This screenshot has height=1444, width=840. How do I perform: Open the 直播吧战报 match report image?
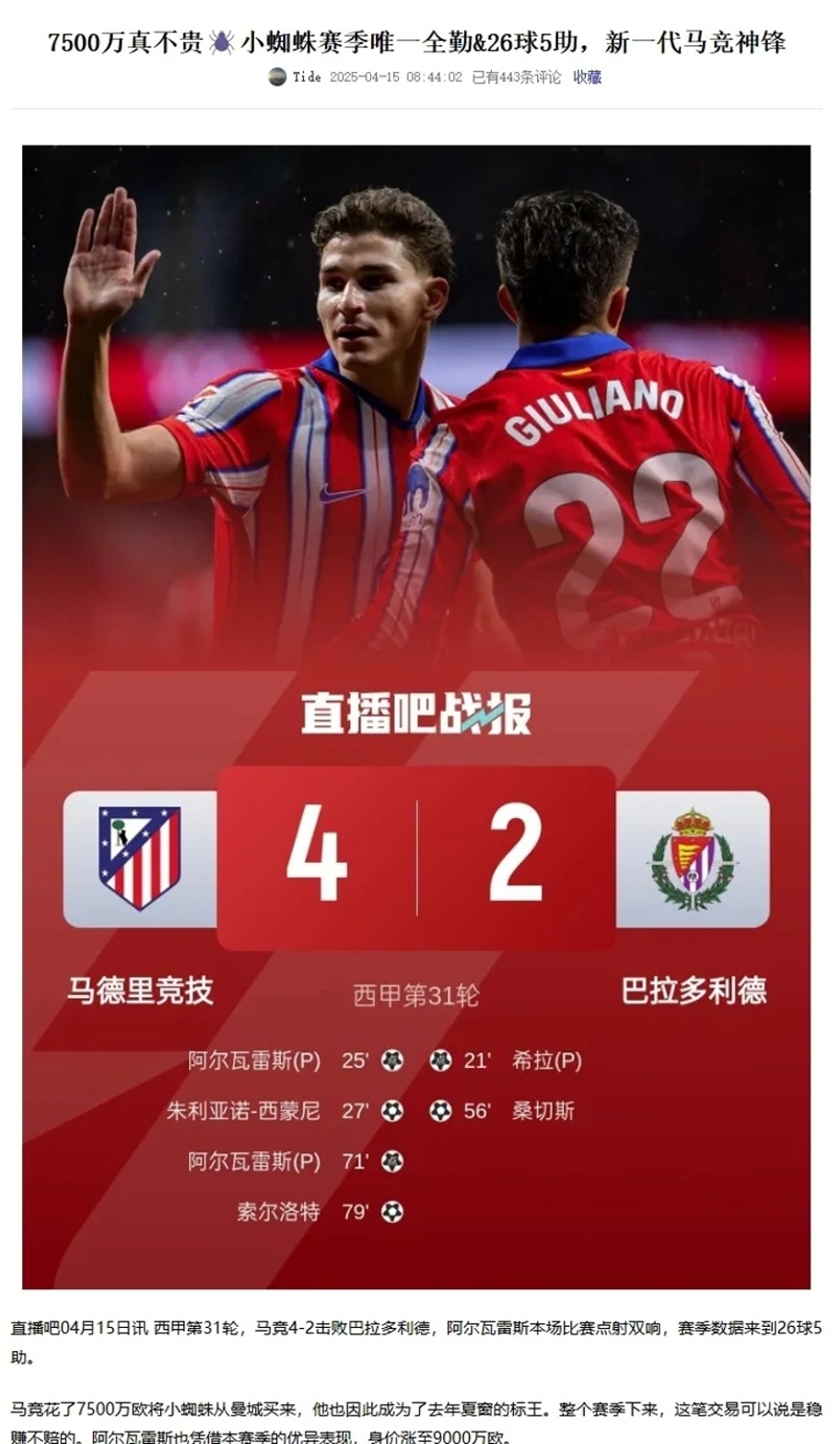point(416,716)
